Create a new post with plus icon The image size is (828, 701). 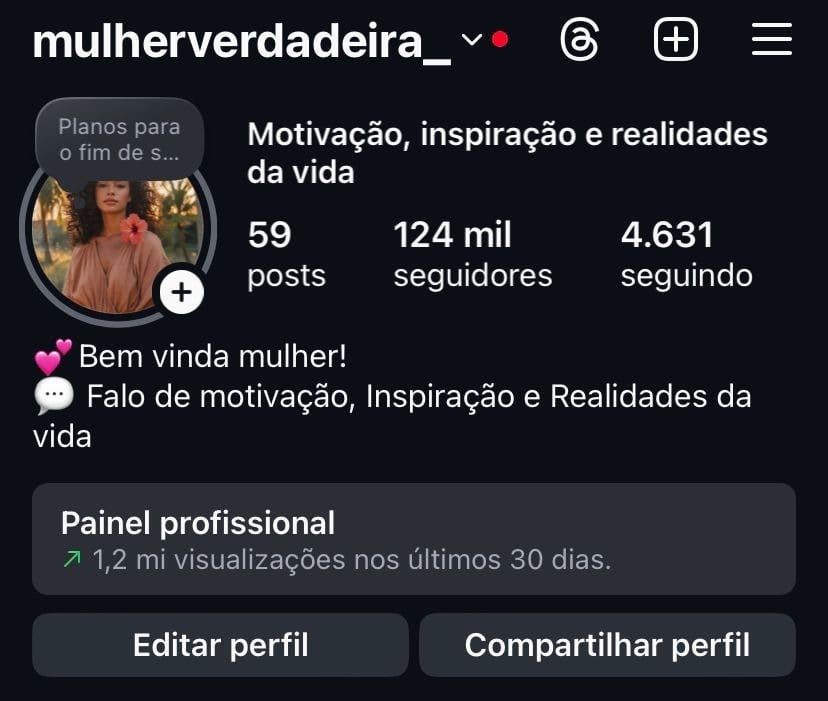click(675, 41)
